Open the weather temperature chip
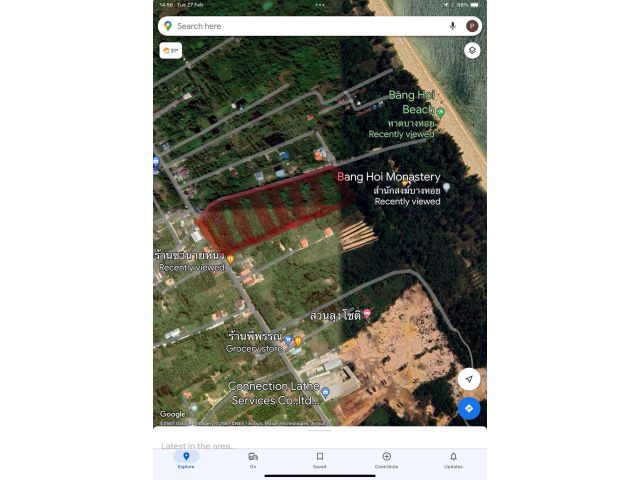This screenshot has height=480, width=640. 171,50
